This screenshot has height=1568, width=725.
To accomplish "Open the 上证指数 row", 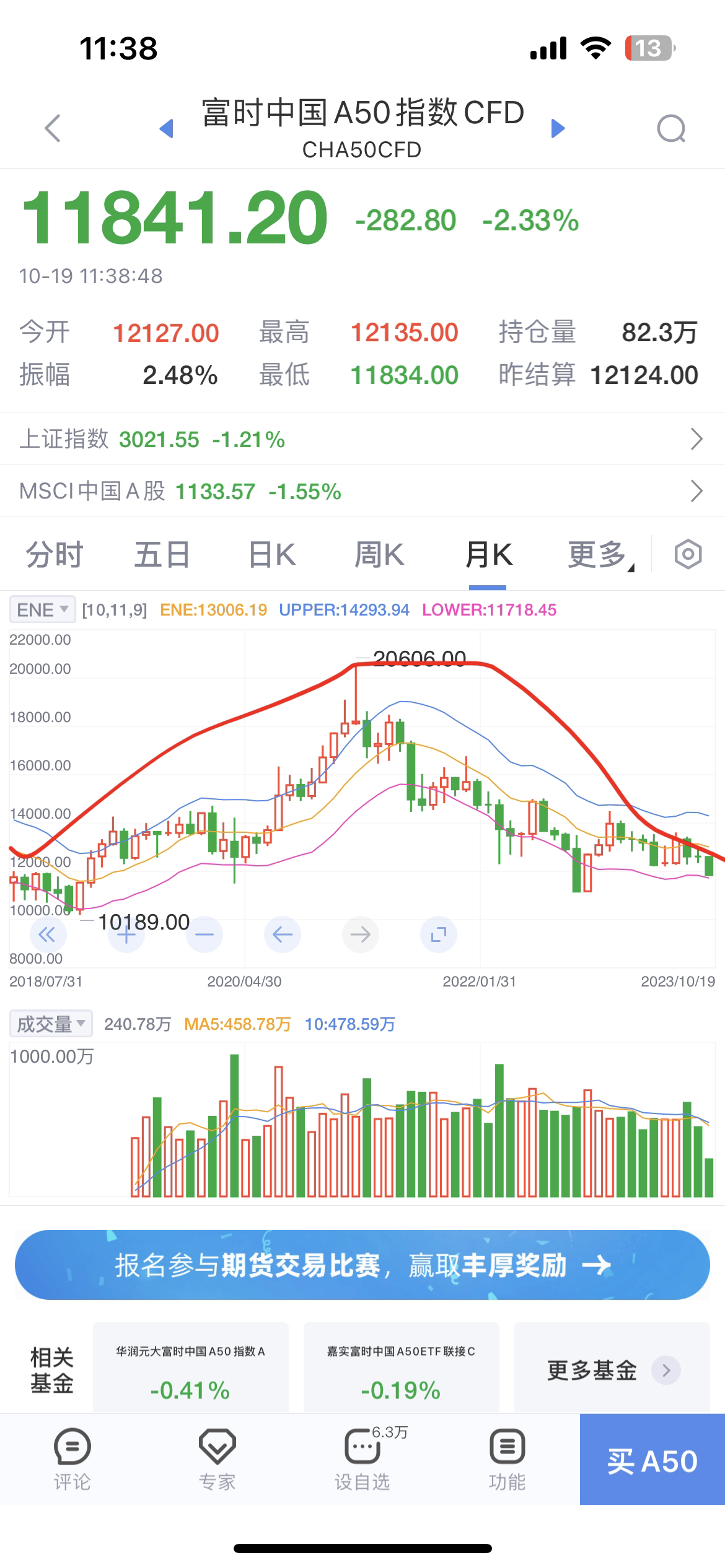I will pos(362,439).
